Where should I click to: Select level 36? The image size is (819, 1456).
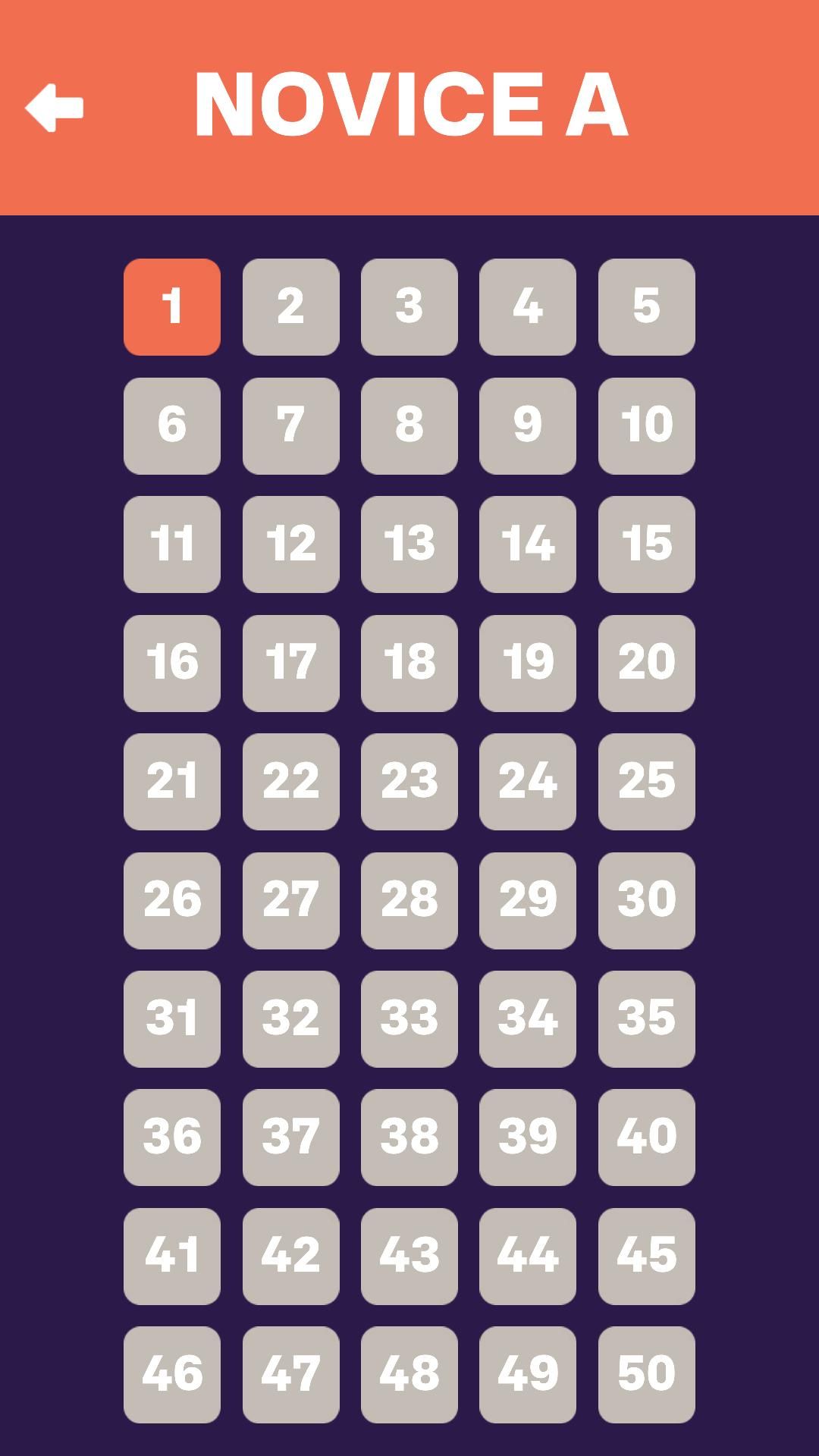click(x=172, y=1137)
